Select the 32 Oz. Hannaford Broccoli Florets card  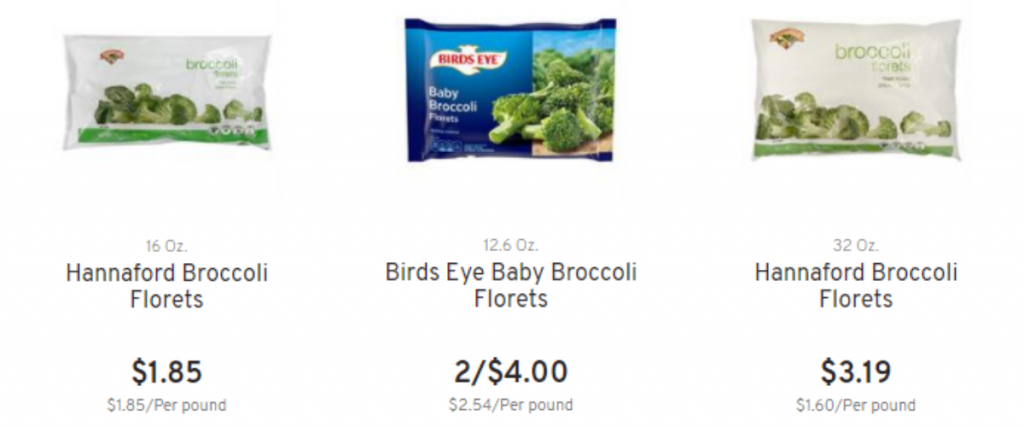pos(855,285)
